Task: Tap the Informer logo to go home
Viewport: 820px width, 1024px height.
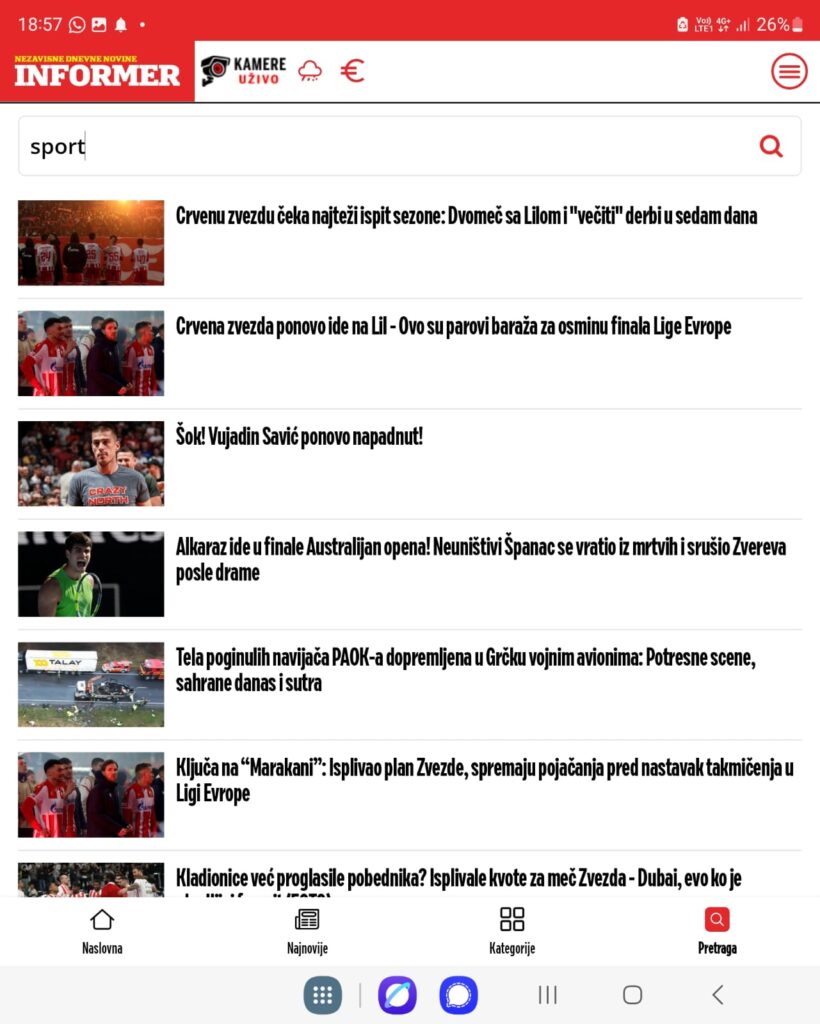Action: coord(97,72)
